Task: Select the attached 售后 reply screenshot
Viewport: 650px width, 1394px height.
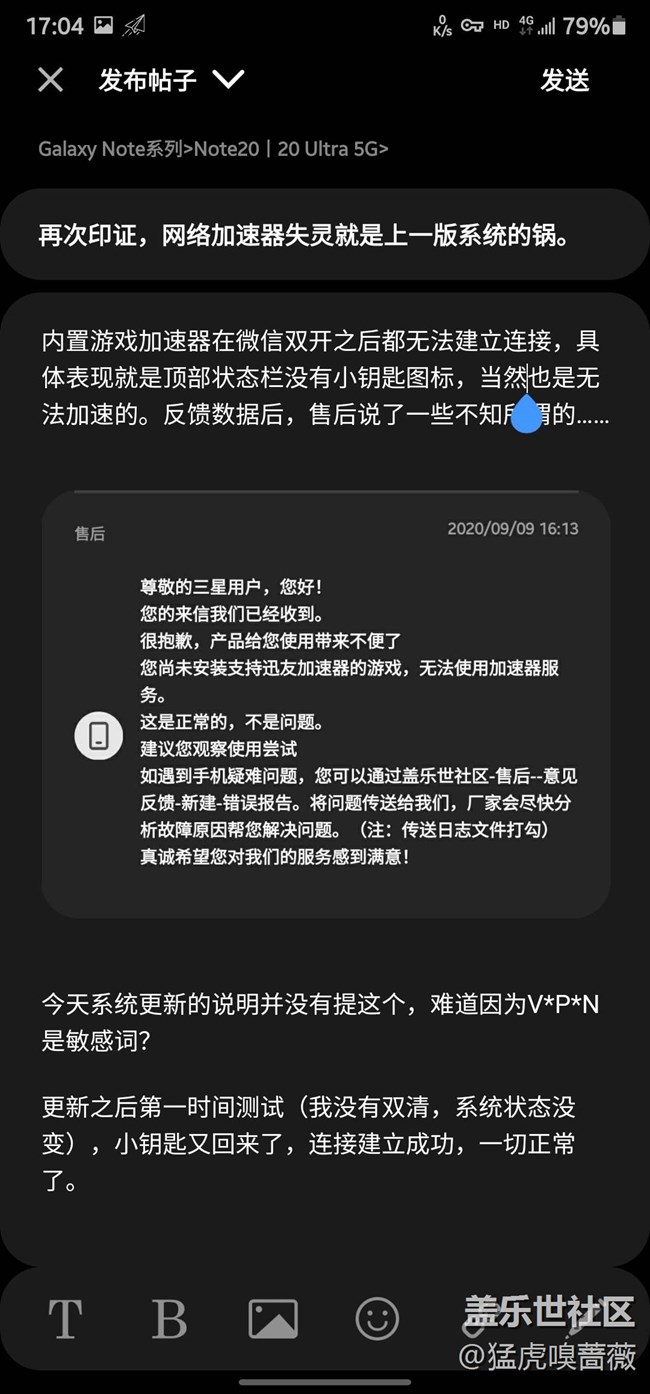Action: pos(326,703)
